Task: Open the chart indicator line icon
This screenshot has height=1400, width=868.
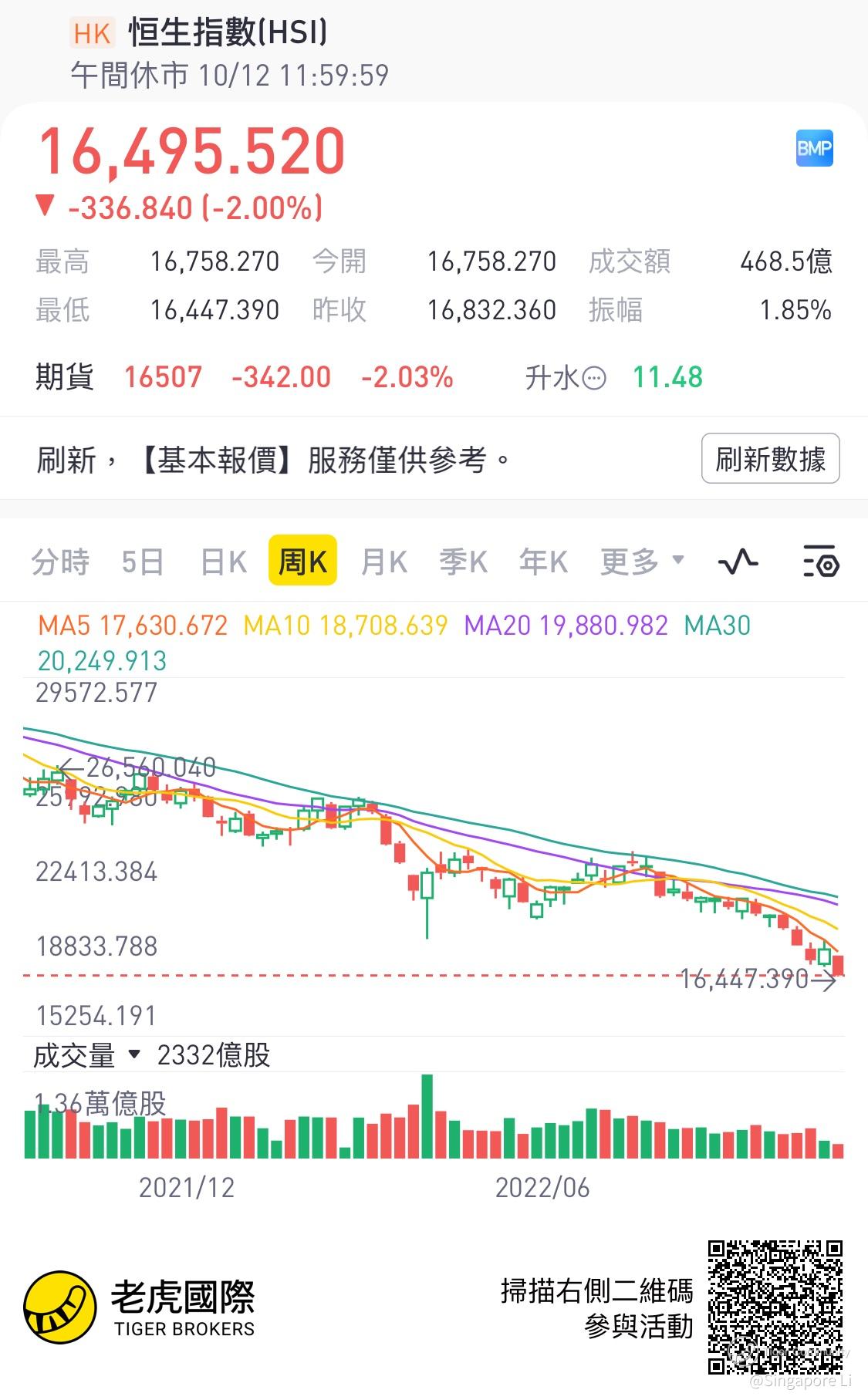Action: click(x=738, y=562)
